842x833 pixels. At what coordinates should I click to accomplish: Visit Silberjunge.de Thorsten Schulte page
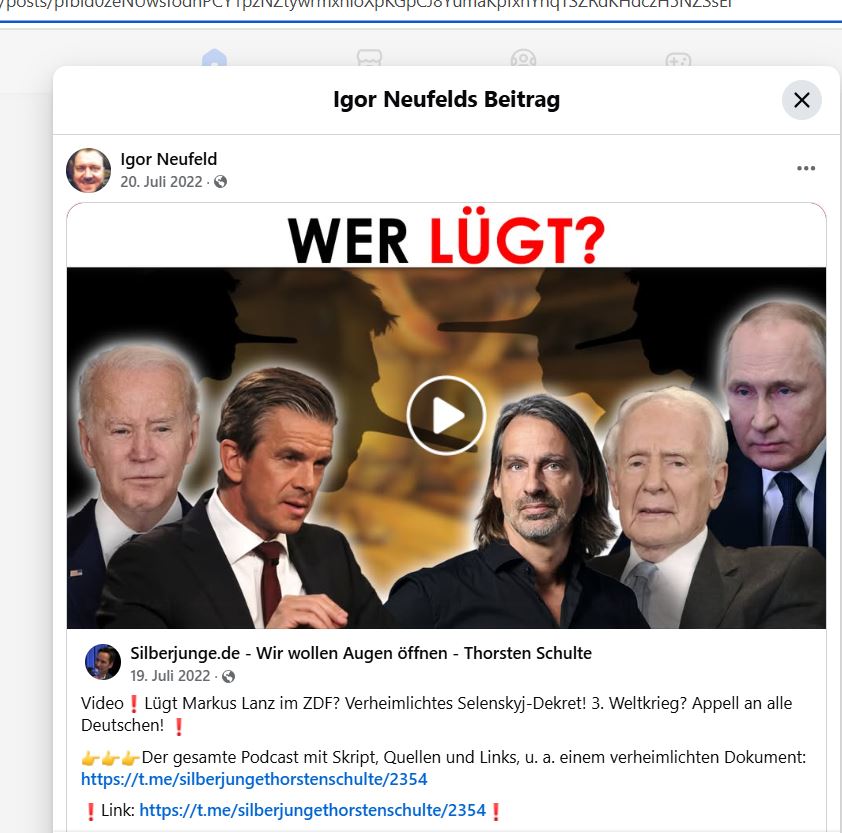tap(361, 653)
